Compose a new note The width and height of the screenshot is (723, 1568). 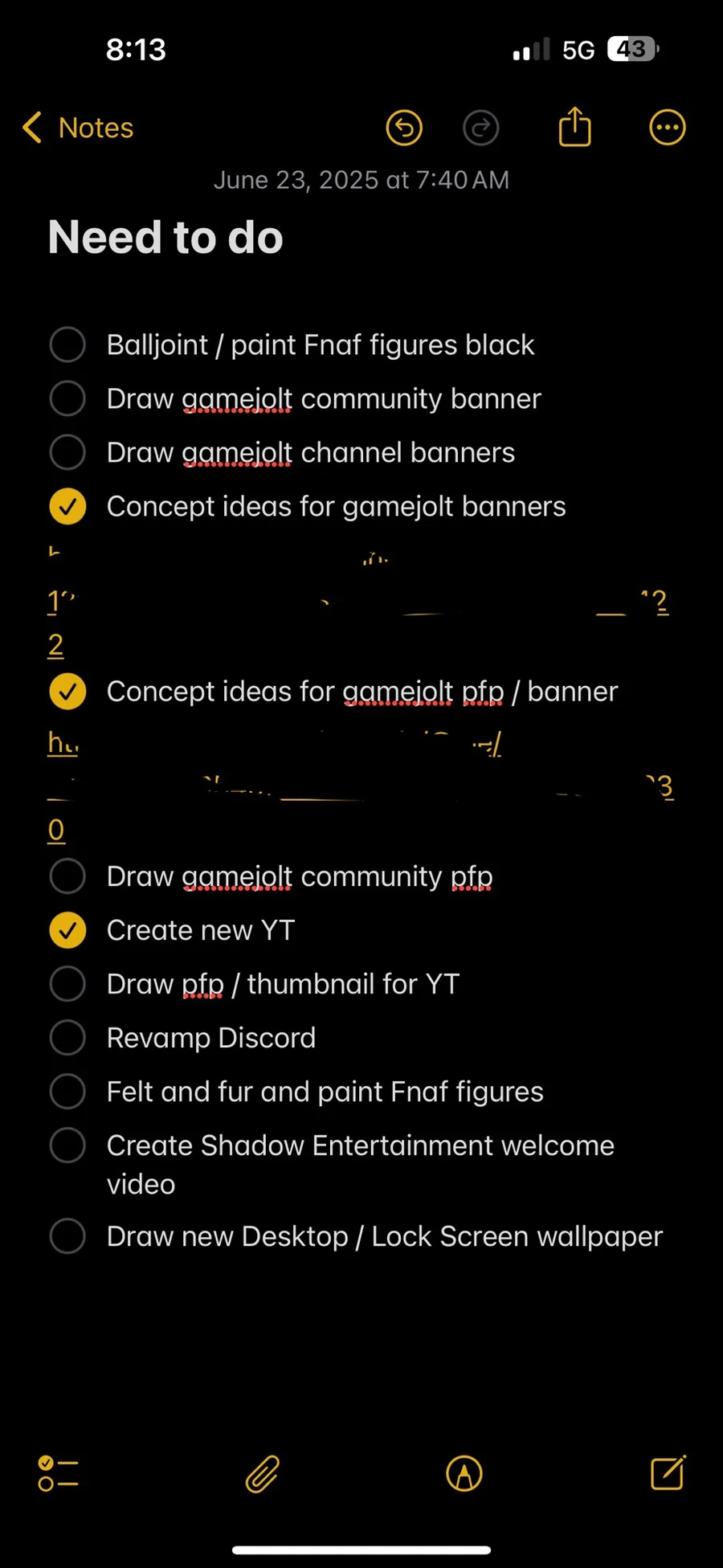668,1472
